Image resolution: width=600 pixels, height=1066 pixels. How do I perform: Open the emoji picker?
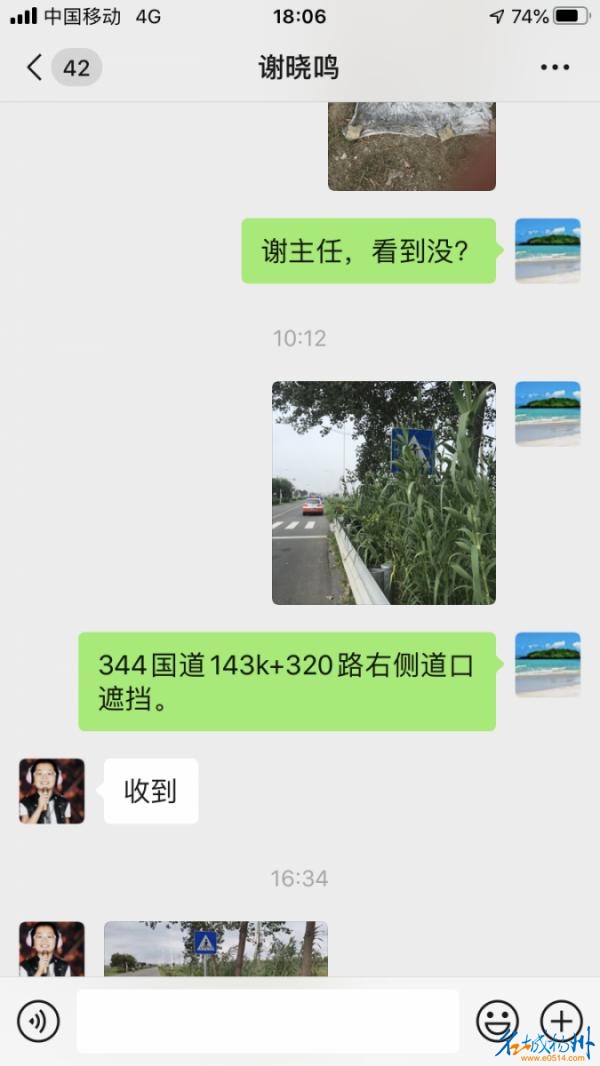click(497, 1021)
